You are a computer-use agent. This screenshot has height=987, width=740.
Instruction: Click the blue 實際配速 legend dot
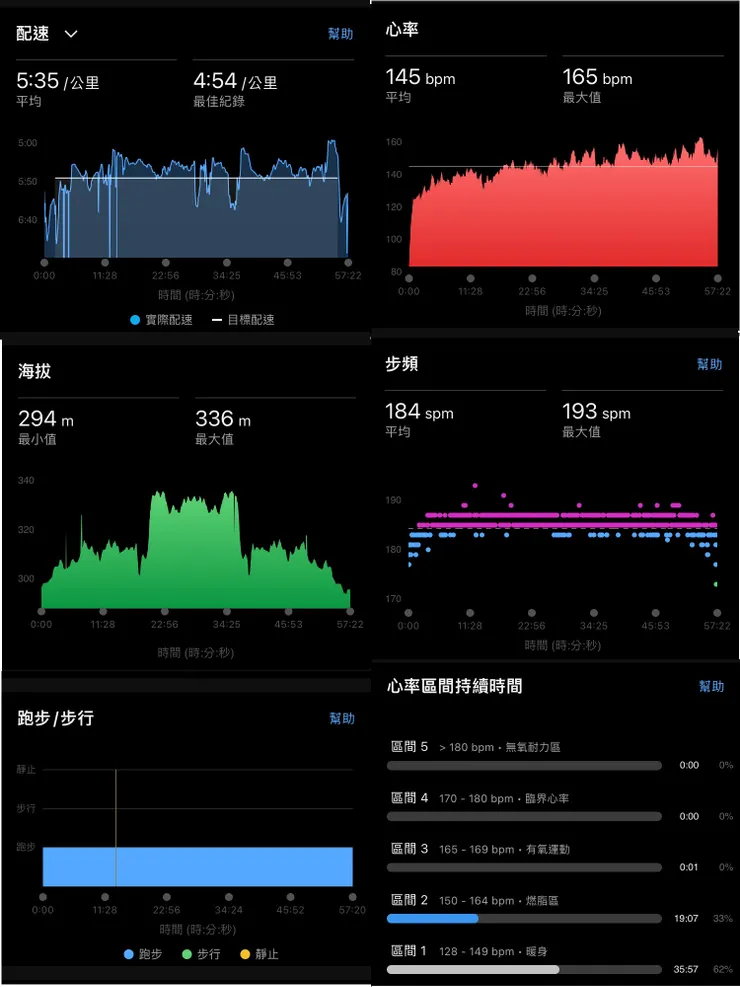135,318
